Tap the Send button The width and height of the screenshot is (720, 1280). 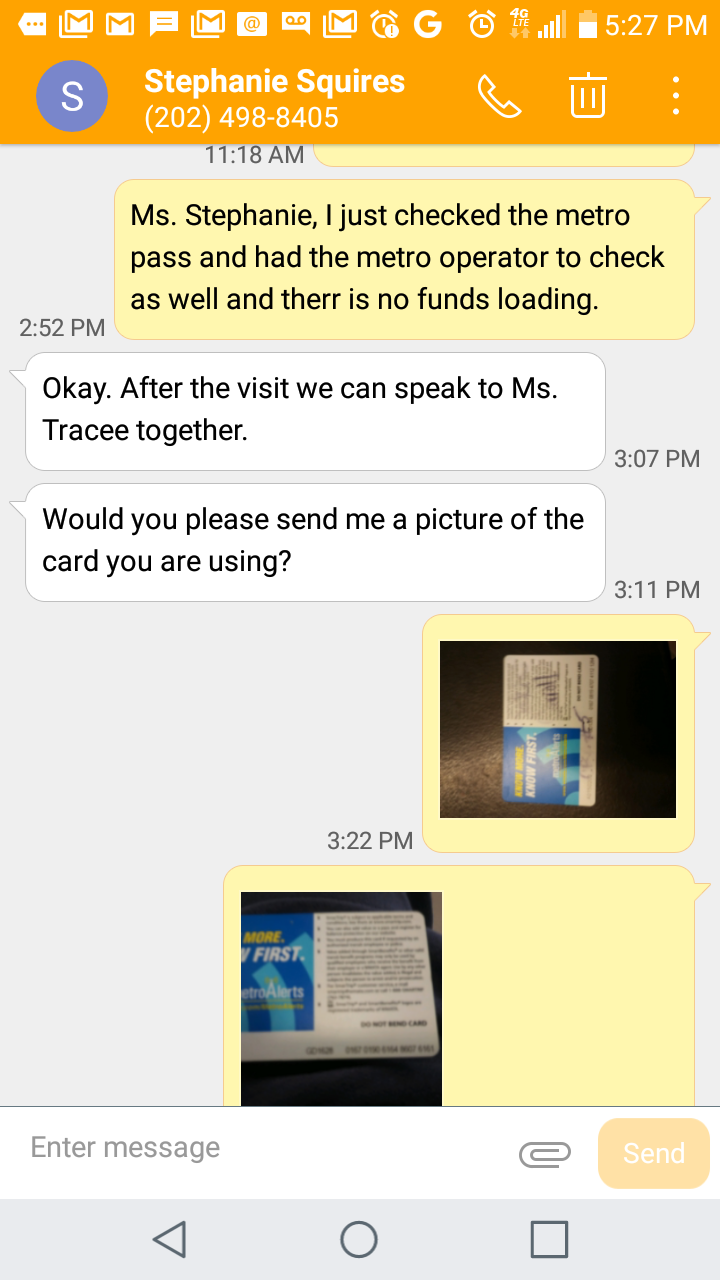coord(653,1153)
